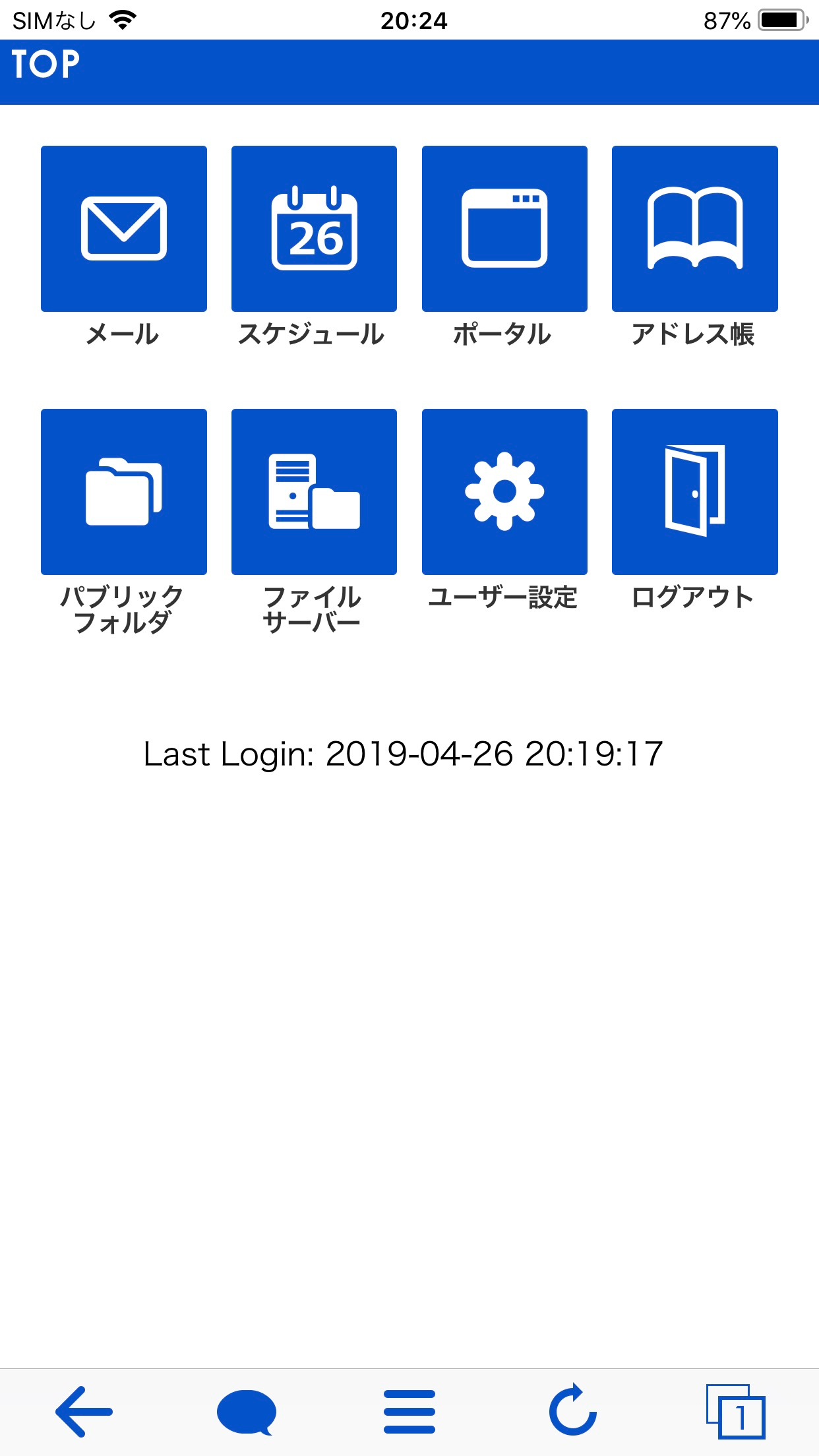Viewport: 819px width, 1456px height.
Task: Open the hamburger menu in bottom toolbar
Action: (x=409, y=1410)
